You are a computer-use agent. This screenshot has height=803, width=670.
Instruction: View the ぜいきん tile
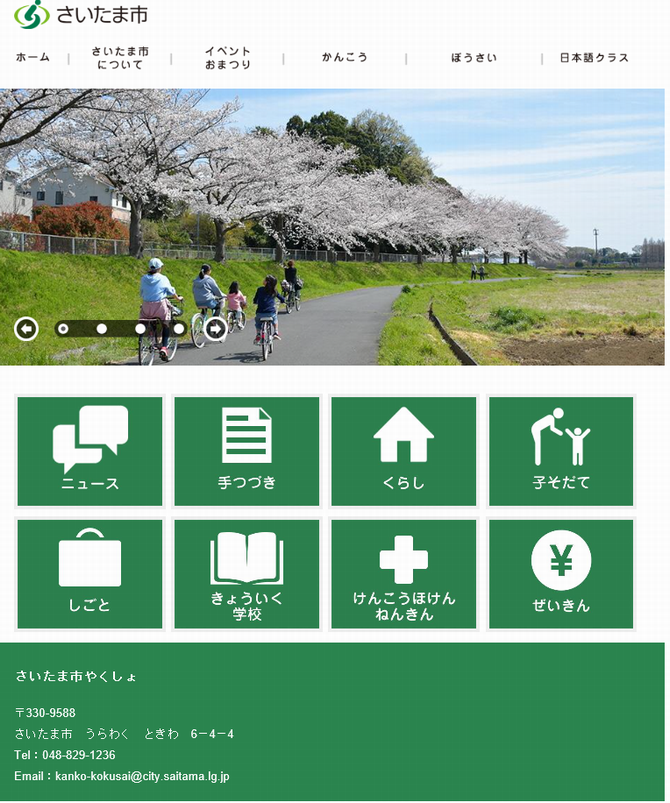pos(561,574)
